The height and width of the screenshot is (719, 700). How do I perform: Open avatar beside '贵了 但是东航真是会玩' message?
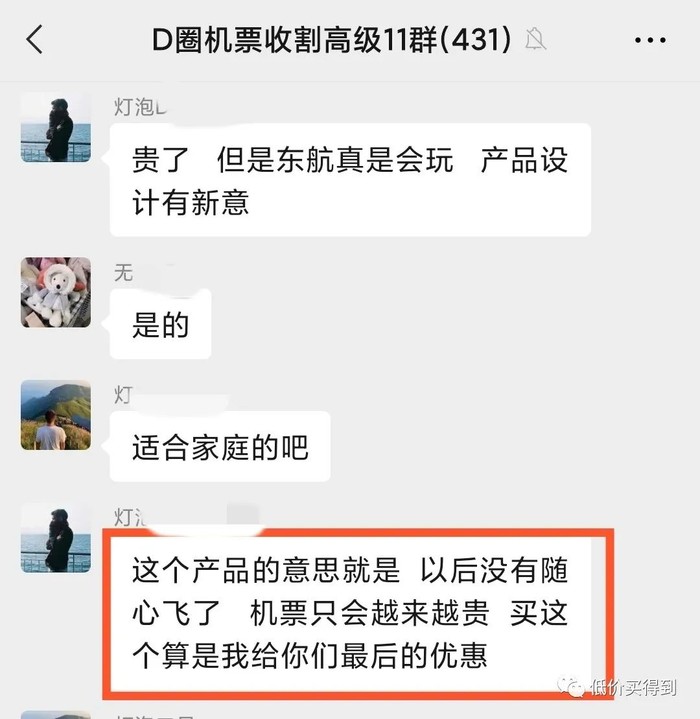click(56, 127)
